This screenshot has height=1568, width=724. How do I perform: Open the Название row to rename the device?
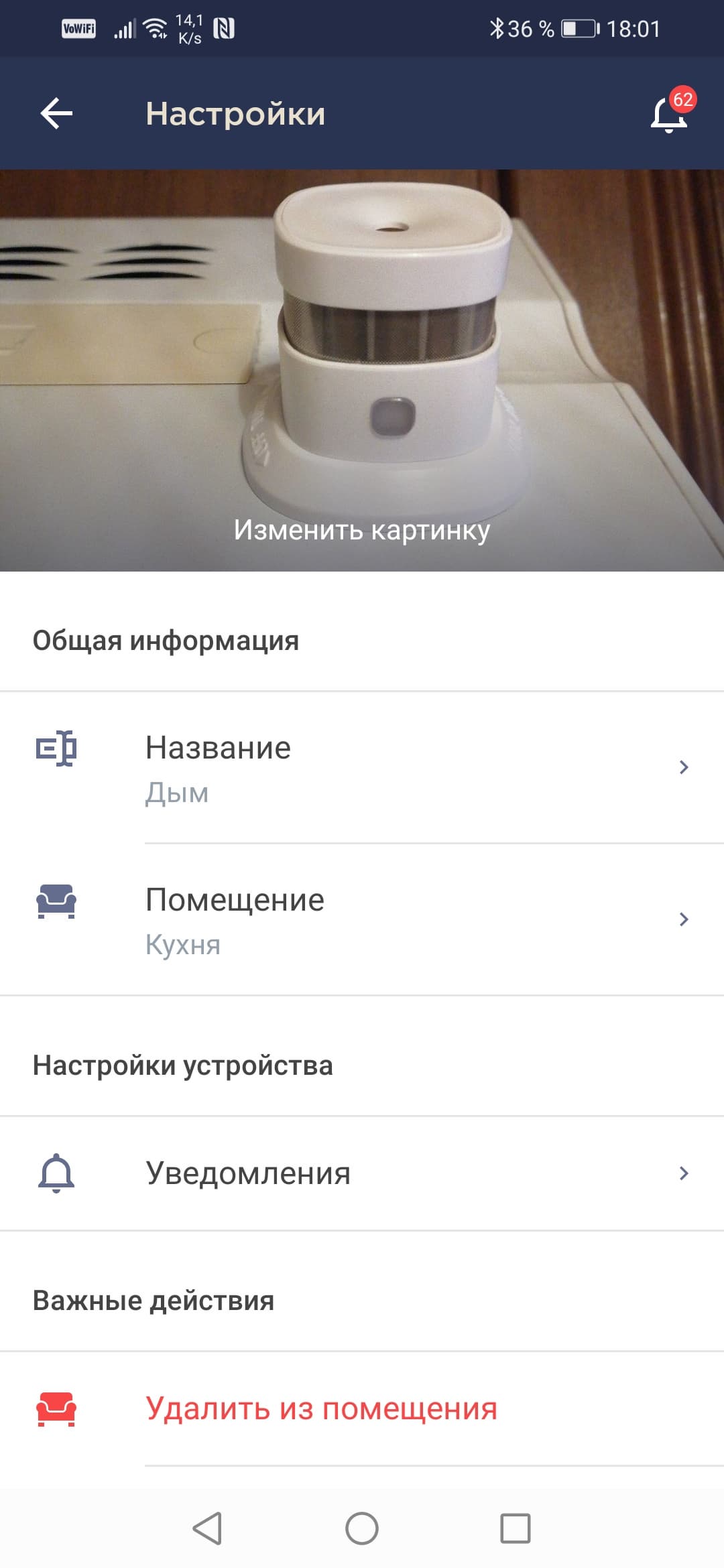pos(362,767)
